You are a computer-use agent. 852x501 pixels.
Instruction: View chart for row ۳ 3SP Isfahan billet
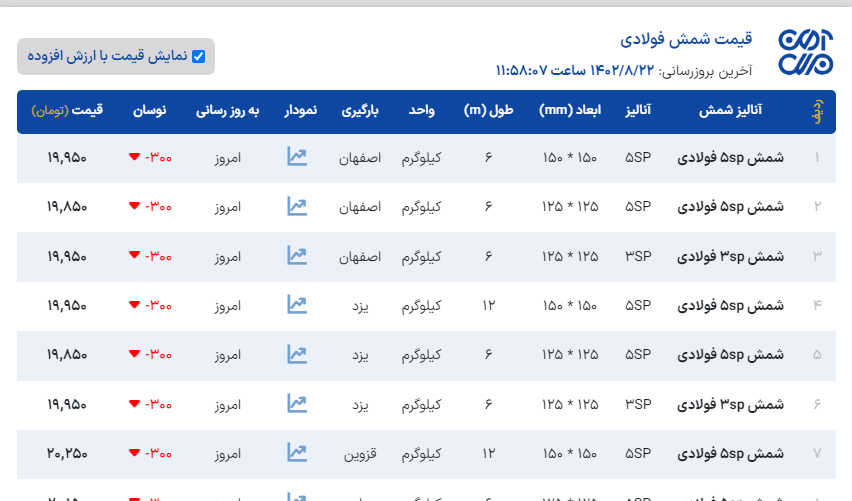tap(297, 256)
